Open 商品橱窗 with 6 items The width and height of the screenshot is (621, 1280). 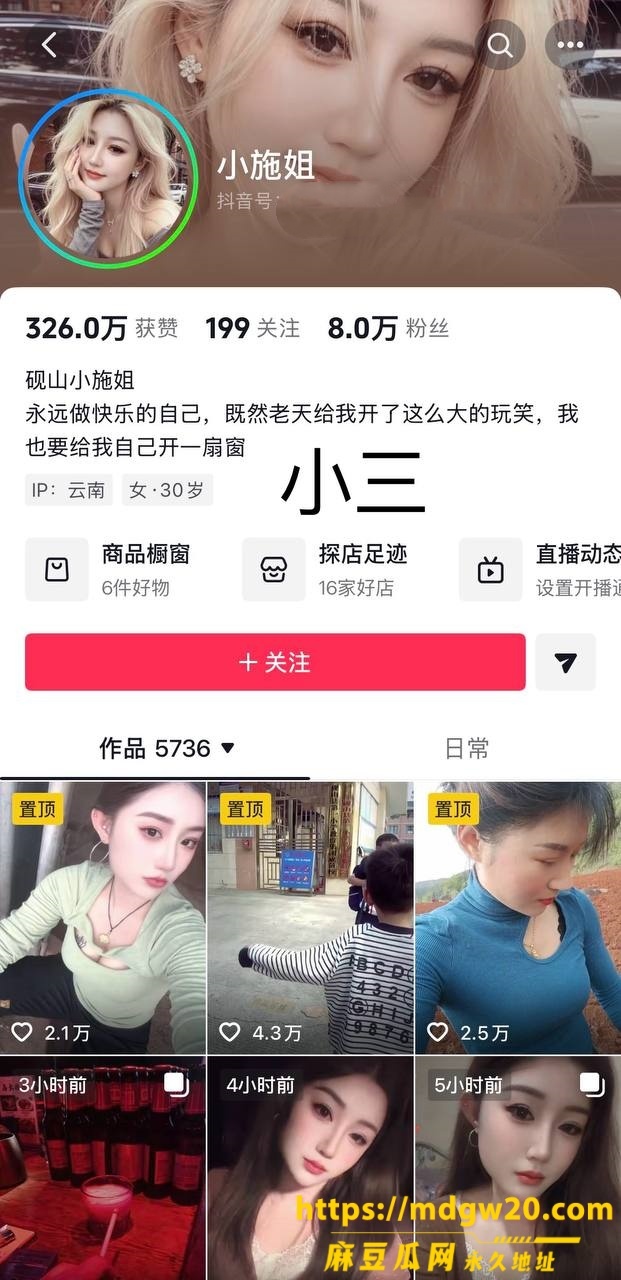[x=108, y=569]
